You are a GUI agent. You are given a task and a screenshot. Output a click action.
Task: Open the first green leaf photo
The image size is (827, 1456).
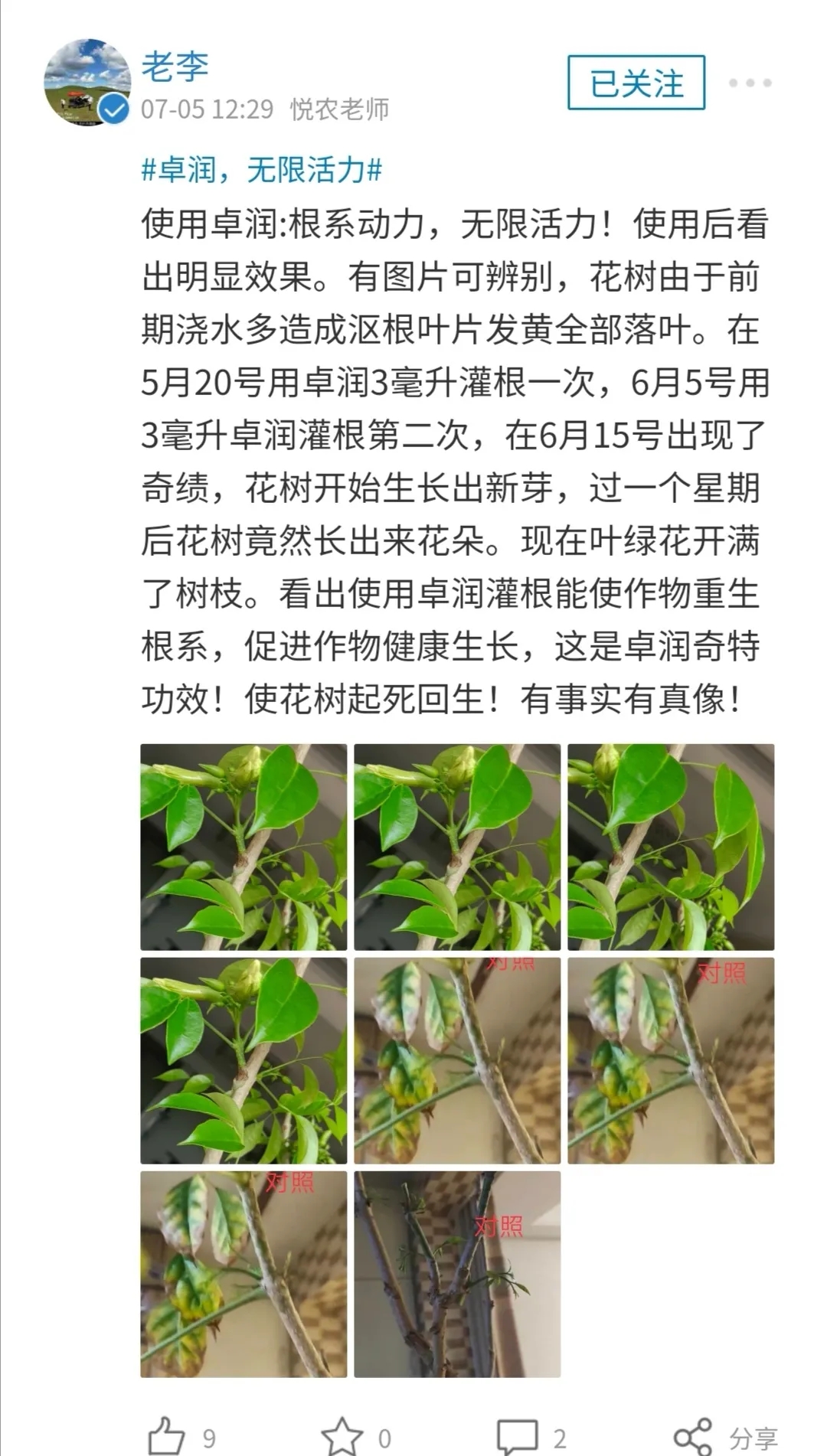click(x=244, y=847)
